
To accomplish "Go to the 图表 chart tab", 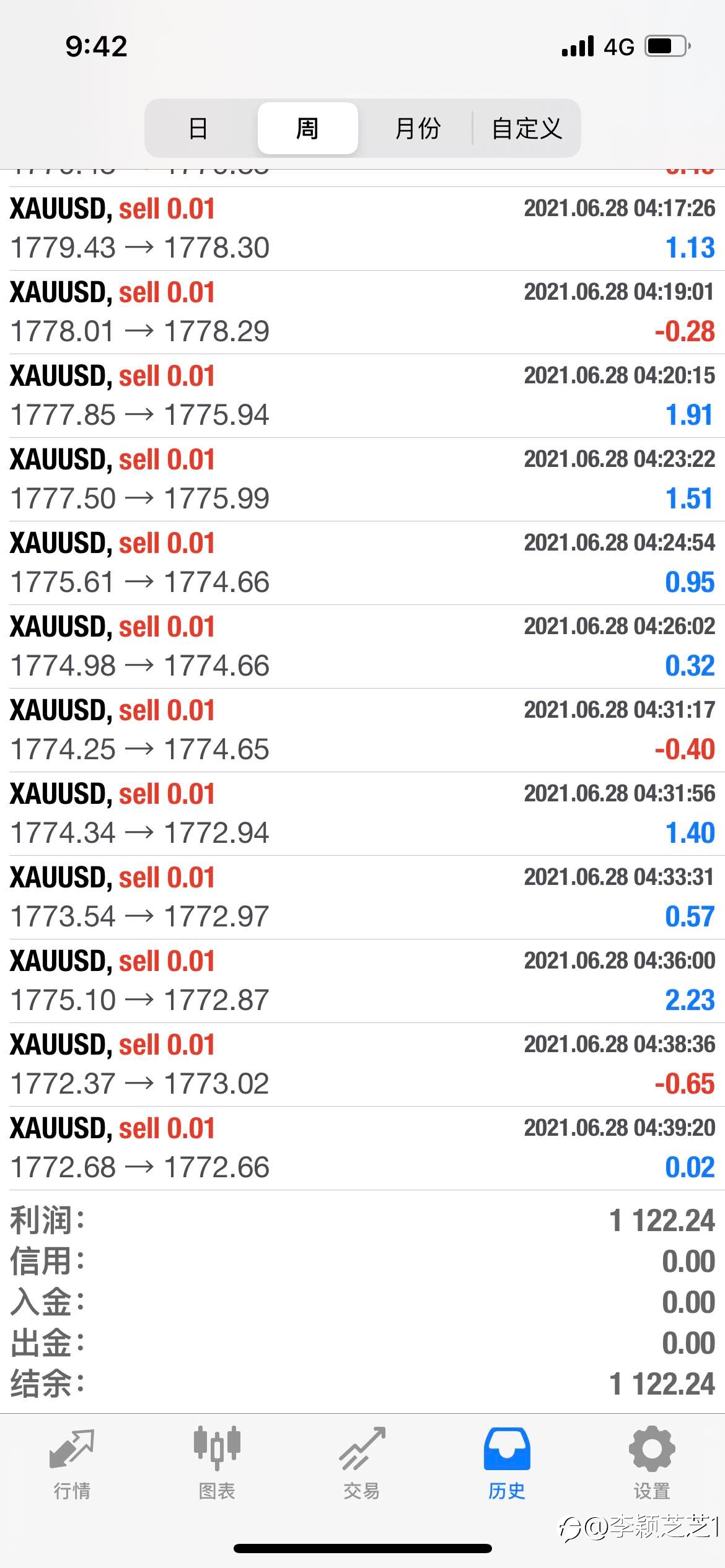I will [217, 1465].
